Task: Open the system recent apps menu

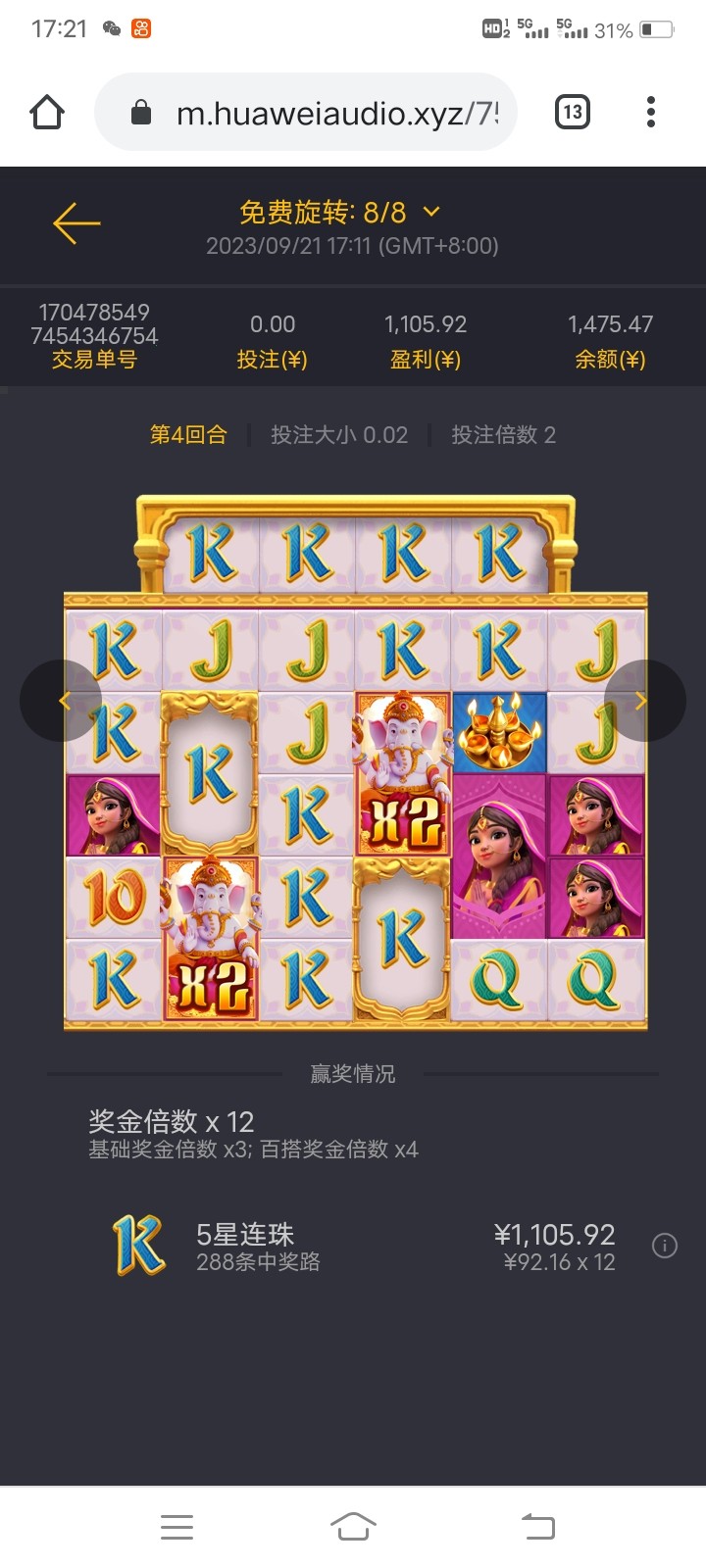Action: [x=176, y=1526]
